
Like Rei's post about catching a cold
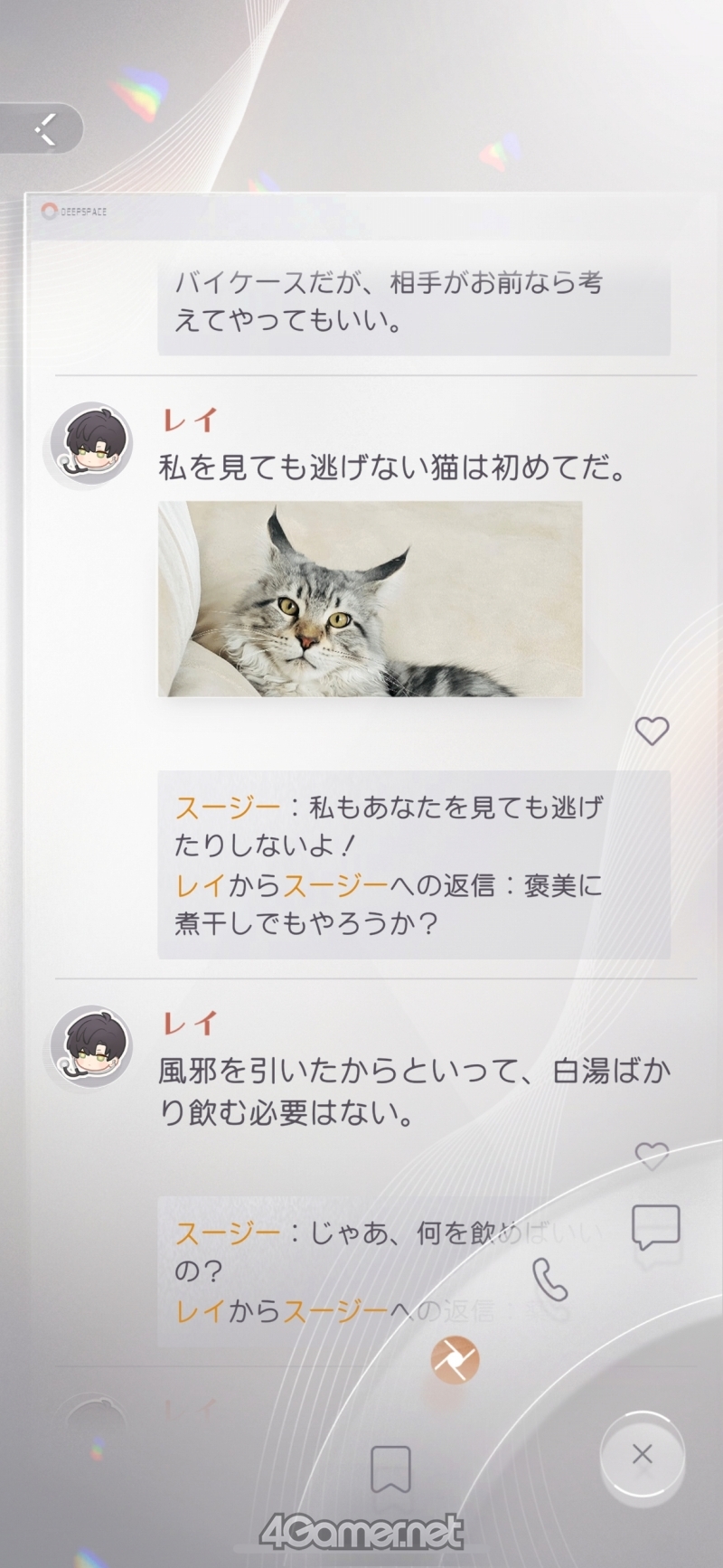[x=651, y=1155]
